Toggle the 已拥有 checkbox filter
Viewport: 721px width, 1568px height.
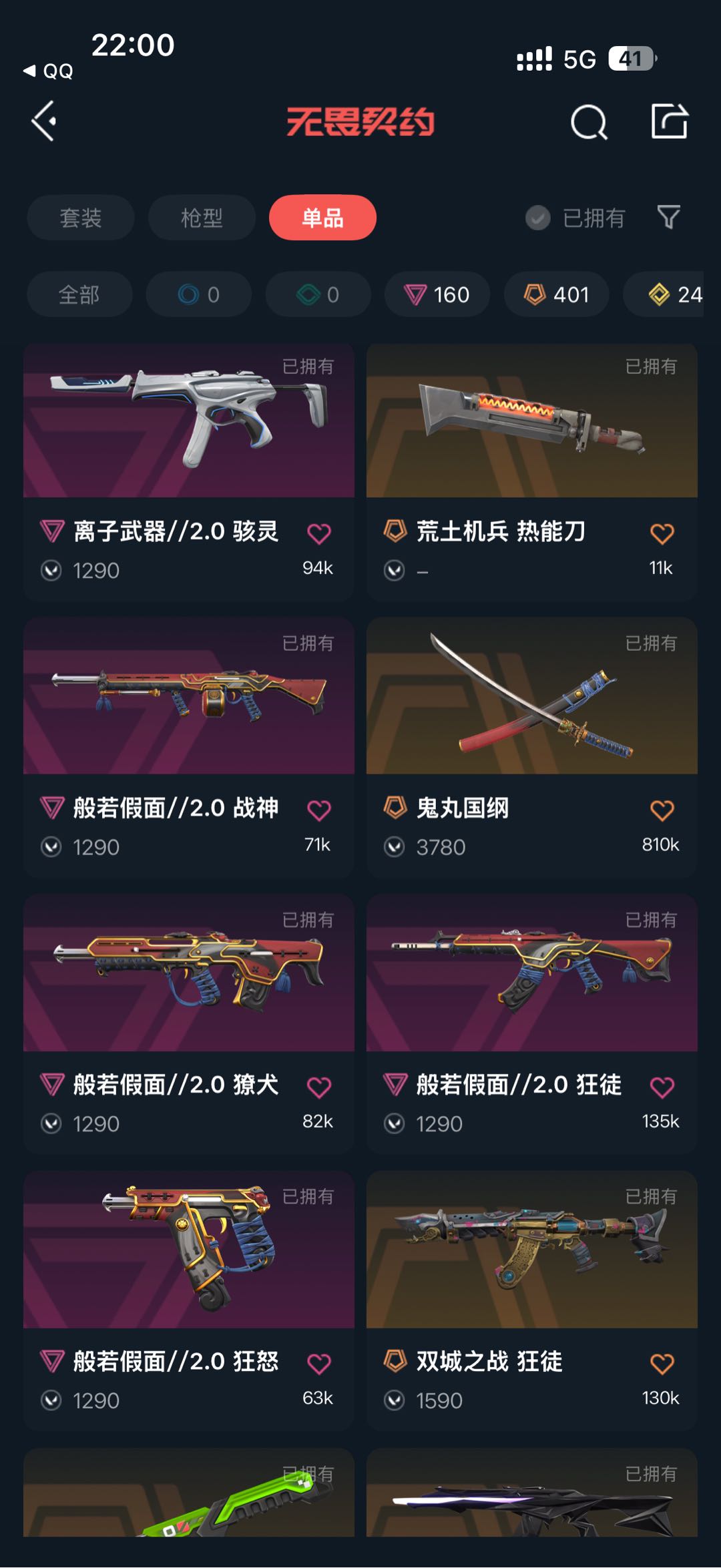575,218
